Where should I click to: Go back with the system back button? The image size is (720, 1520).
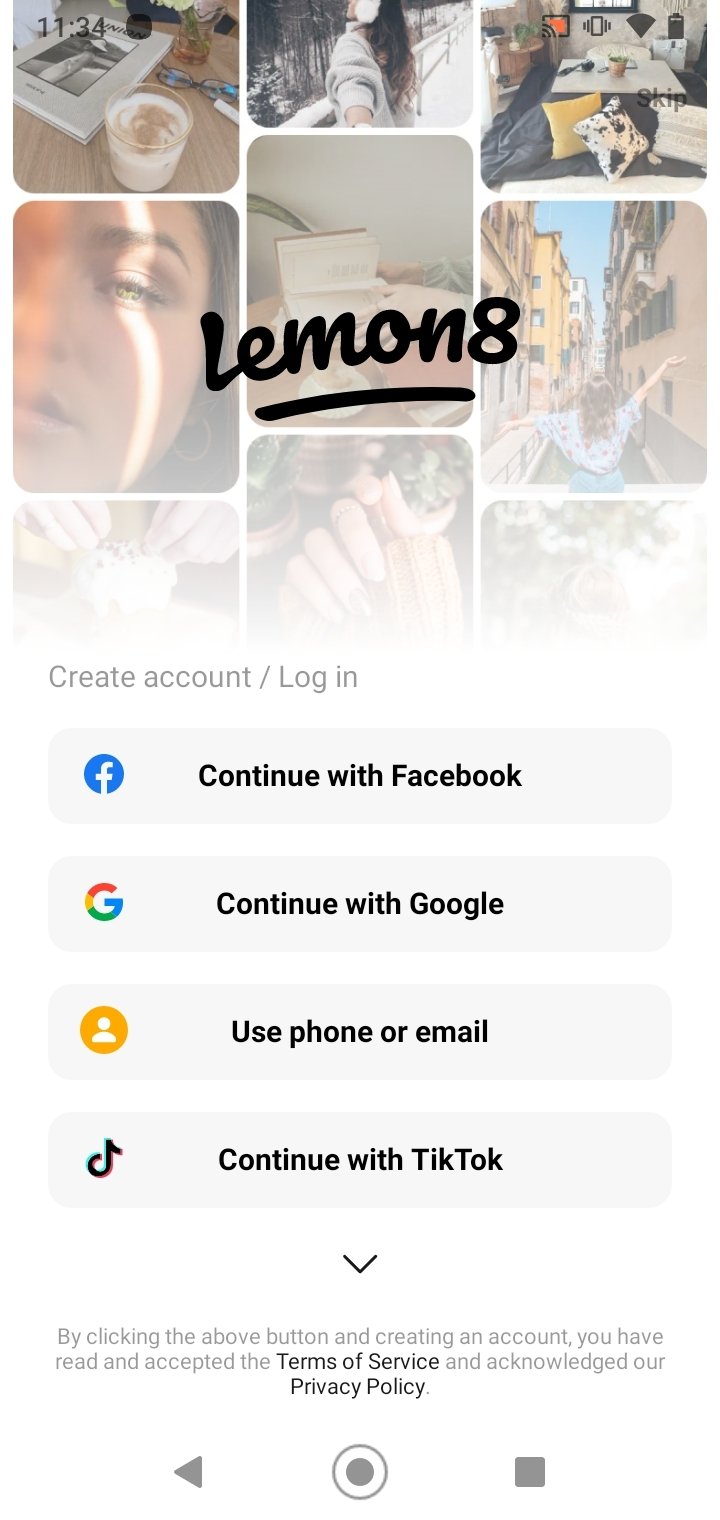pyautogui.click(x=188, y=1472)
